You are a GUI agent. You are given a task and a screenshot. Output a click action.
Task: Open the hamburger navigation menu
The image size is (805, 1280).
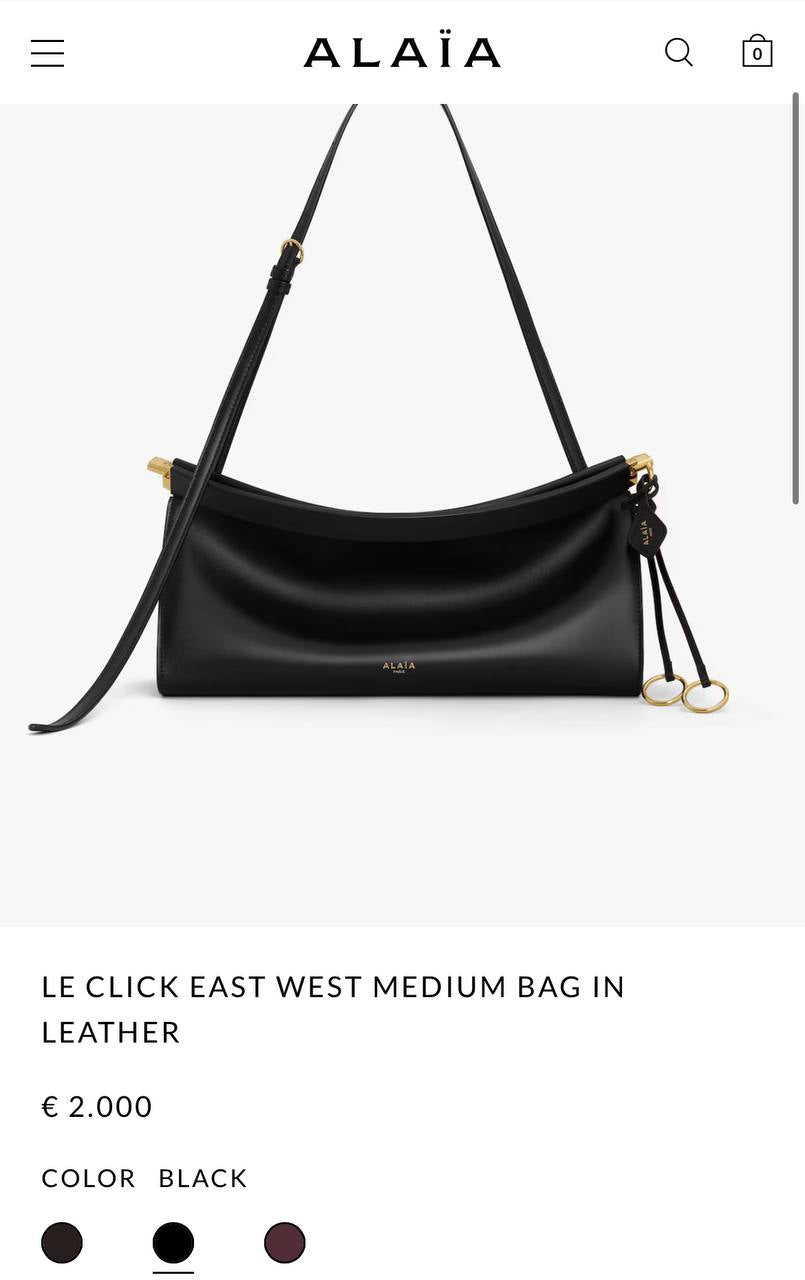pos(47,53)
